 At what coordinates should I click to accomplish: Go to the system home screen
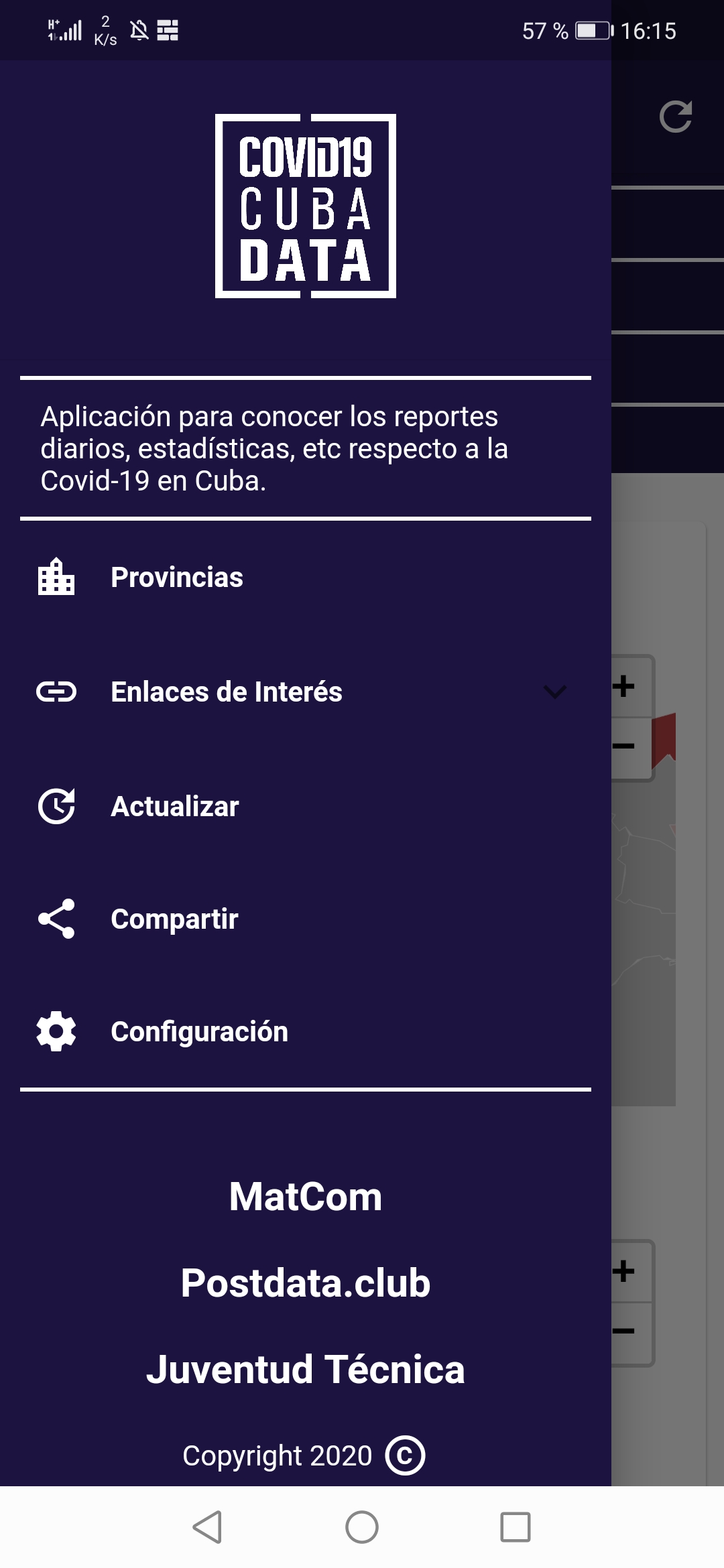point(362,1527)
